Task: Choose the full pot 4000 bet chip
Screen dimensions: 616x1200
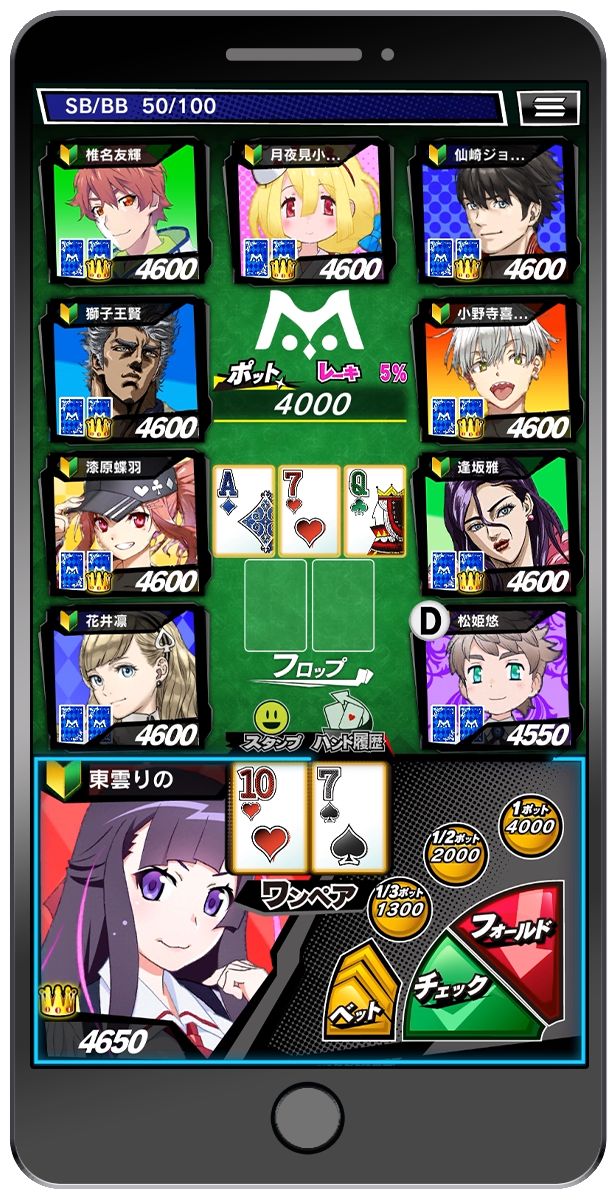Action: point(531,820)
